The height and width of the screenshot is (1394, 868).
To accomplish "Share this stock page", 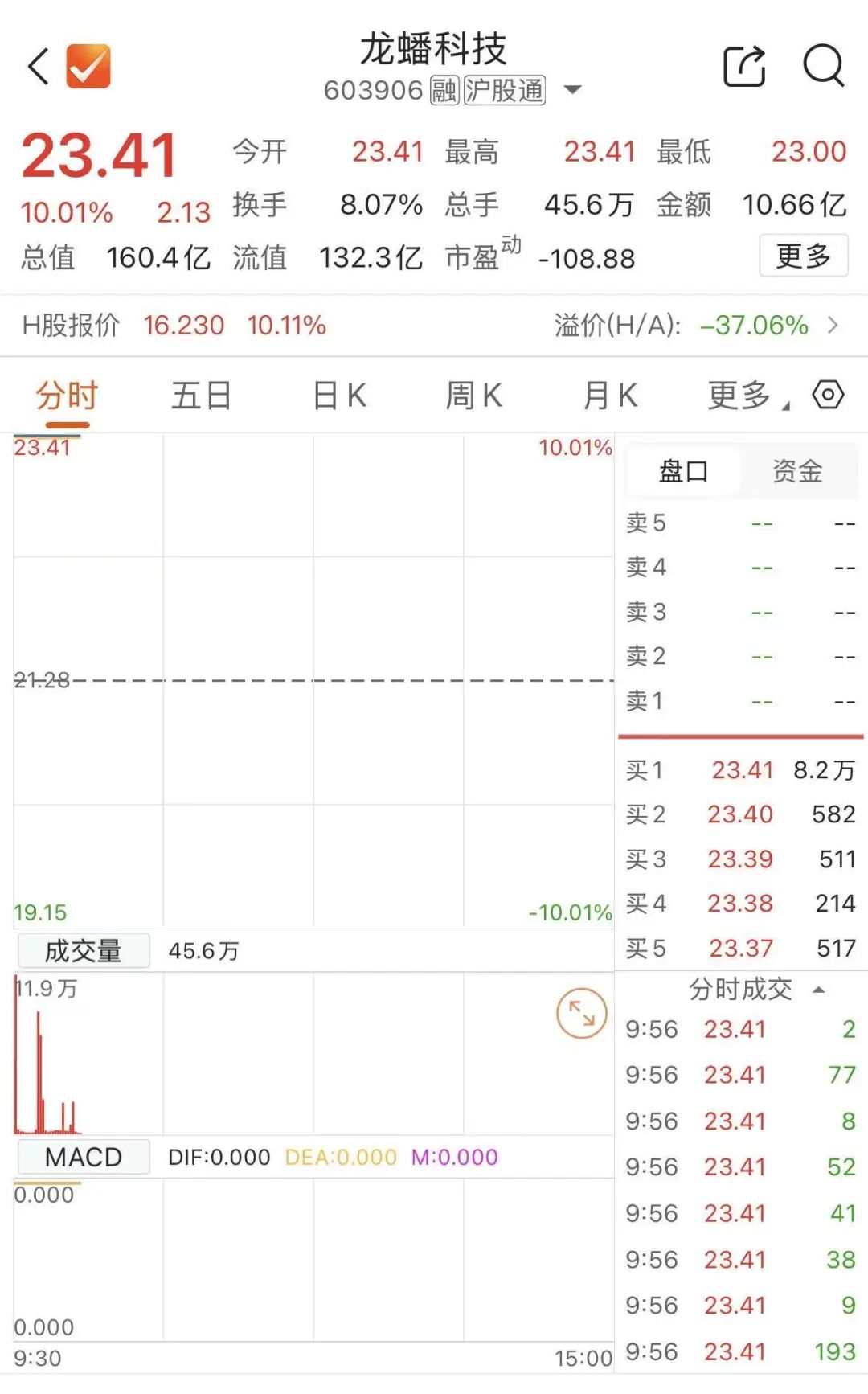I will [744, 66].
